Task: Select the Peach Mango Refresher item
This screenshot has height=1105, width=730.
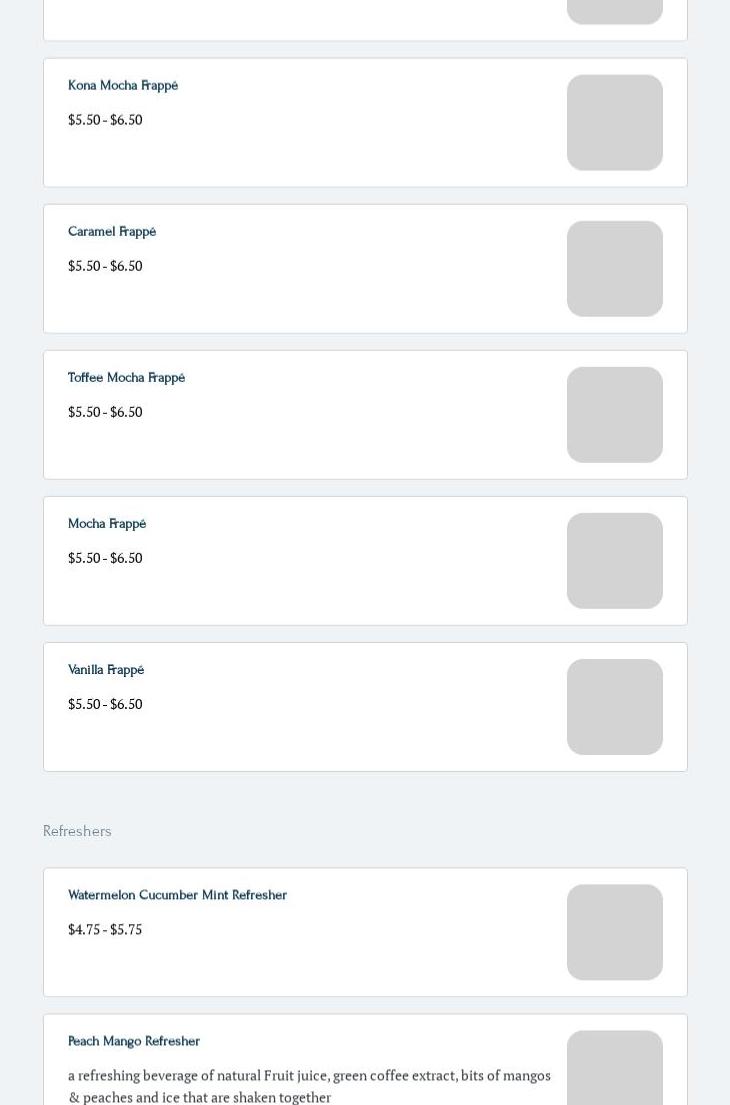Action: [x=364, y=1060]
